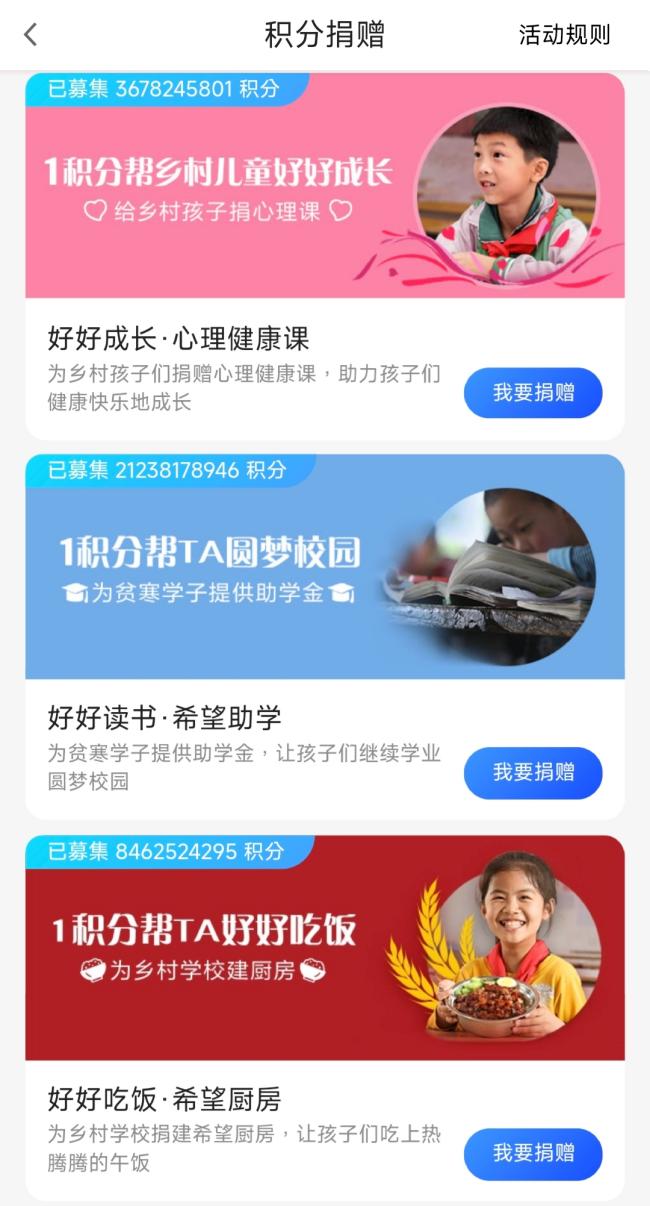Tap 我要捐赠 for 好好成长·心理健康课

533,393
